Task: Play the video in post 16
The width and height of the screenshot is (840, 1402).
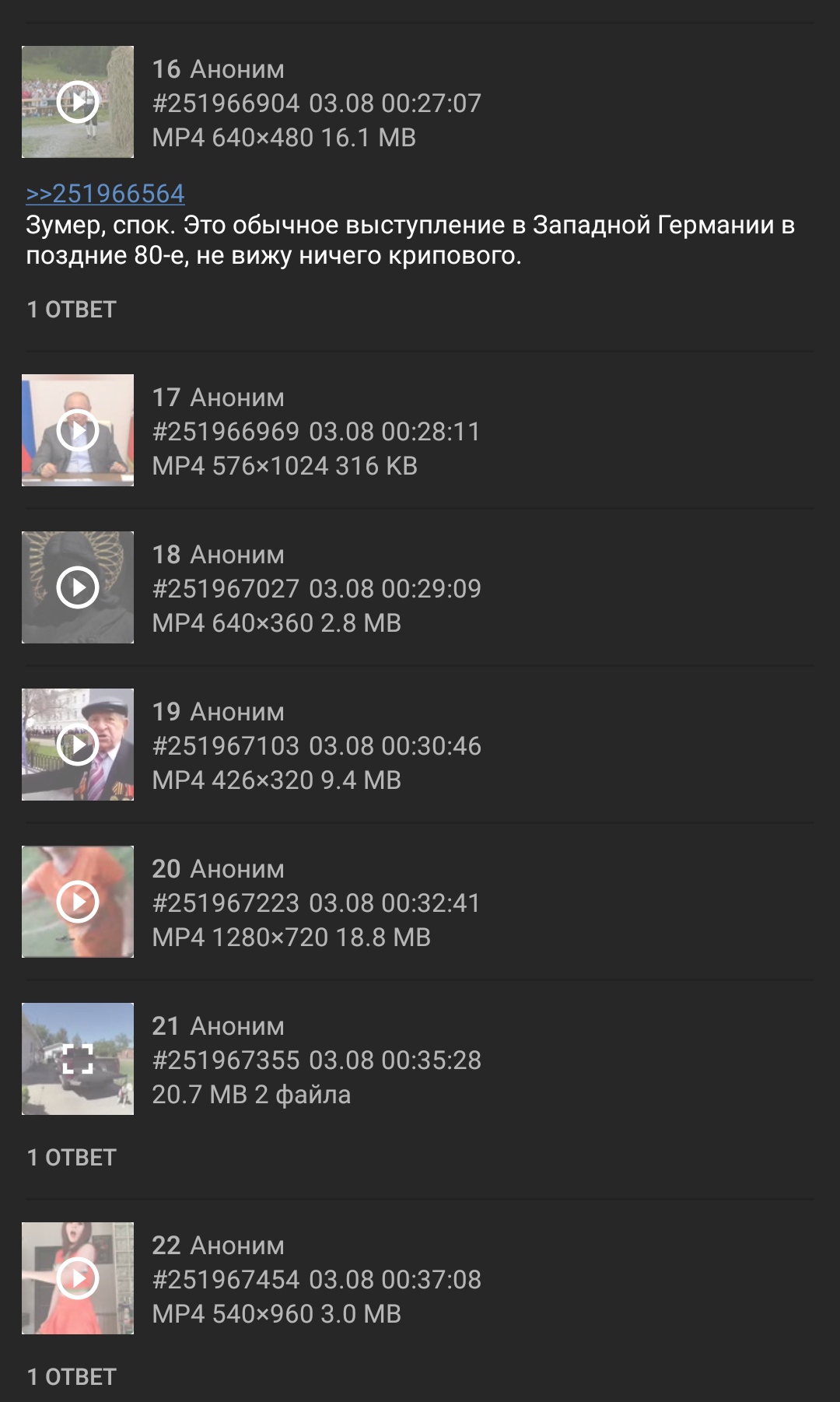Action: (78, 102)
